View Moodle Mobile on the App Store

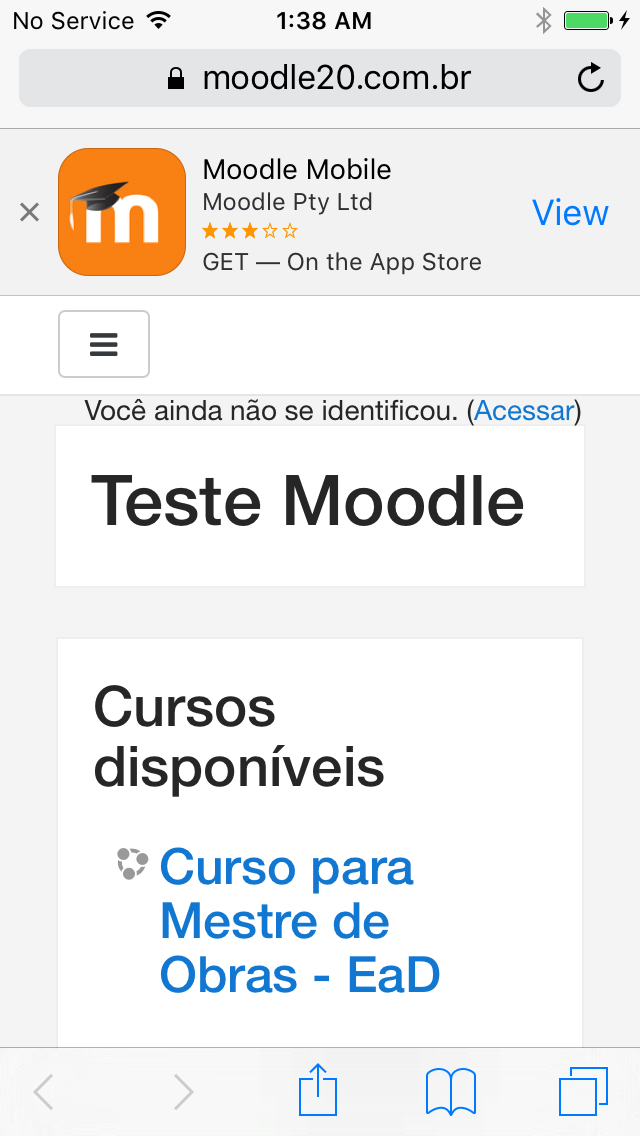[x=570, y=212]
